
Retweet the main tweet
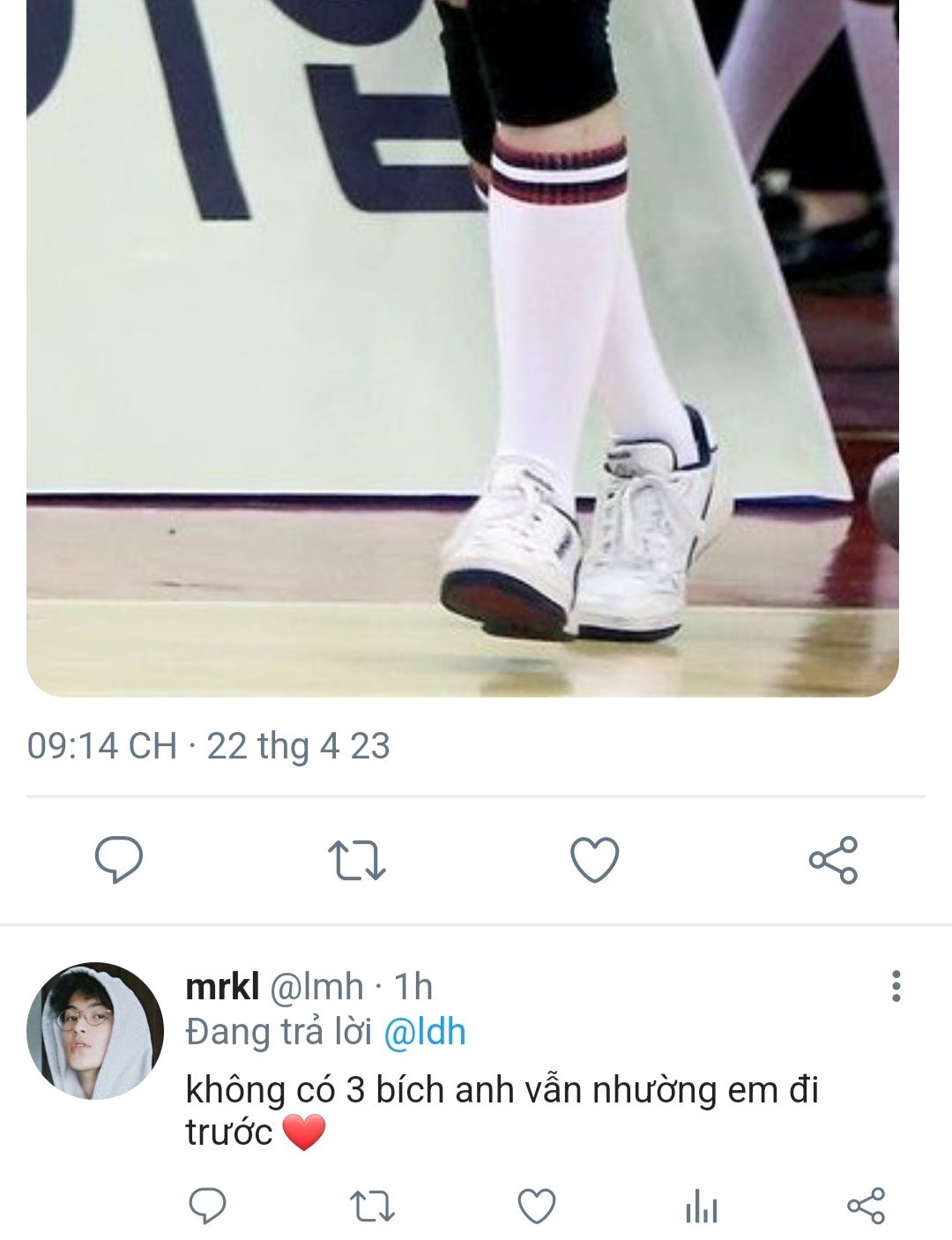pos(356,860)
